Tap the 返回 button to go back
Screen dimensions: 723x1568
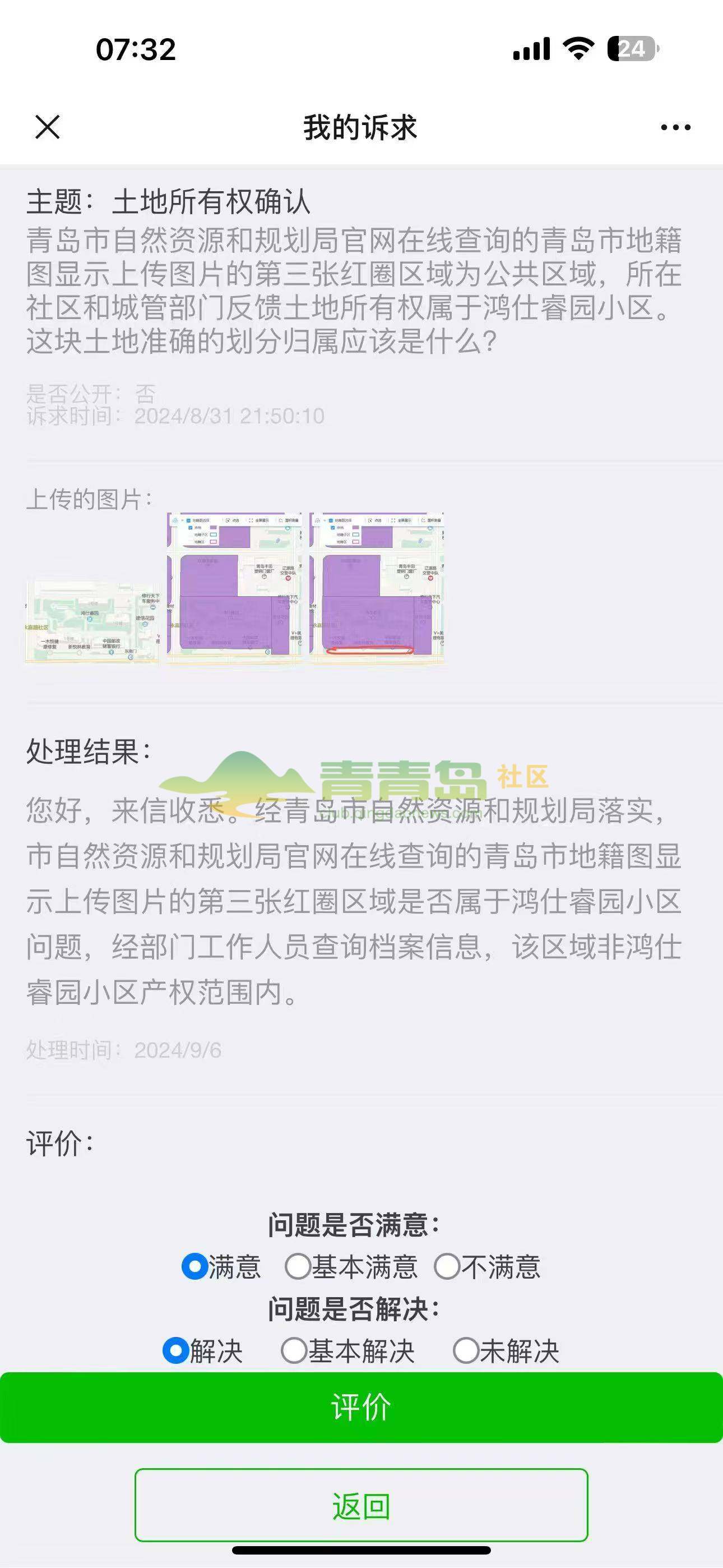click(361, 1506)
